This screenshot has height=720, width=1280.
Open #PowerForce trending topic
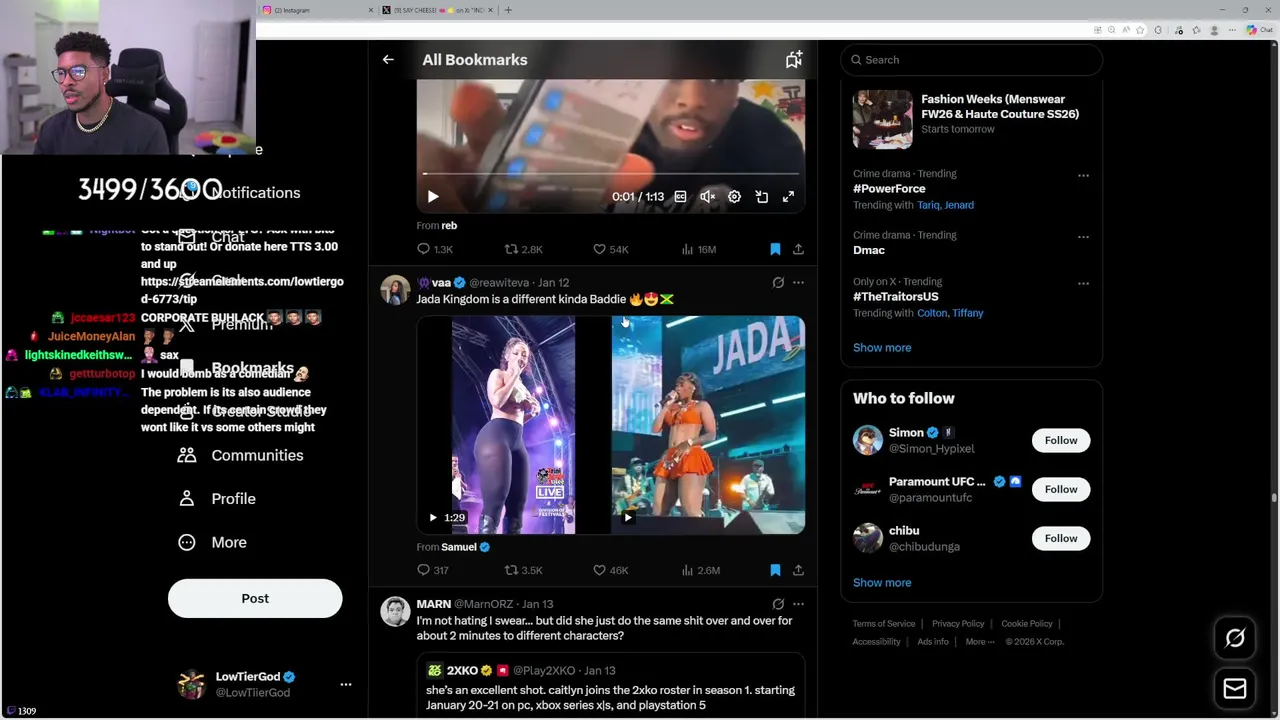[x=889, y=189]
